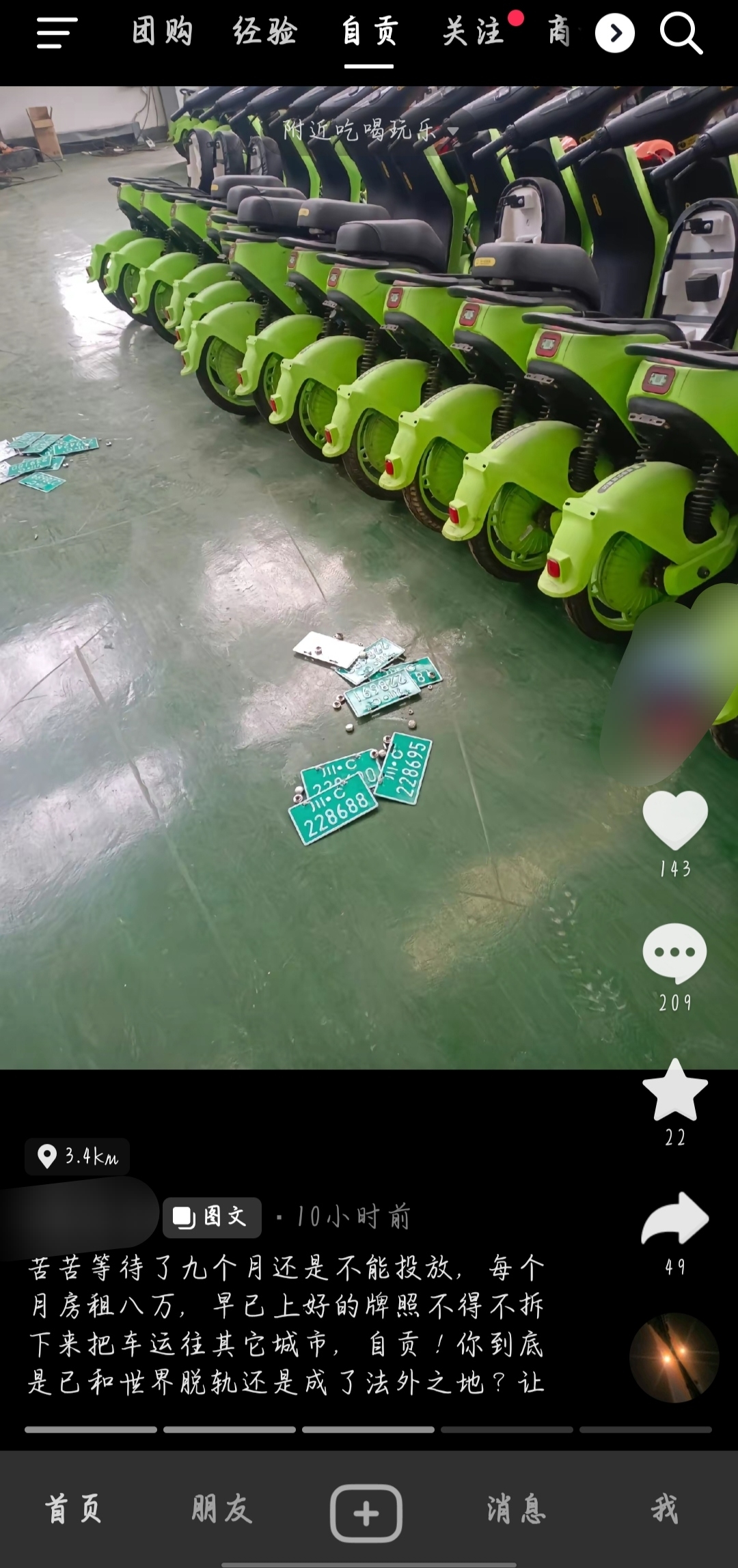Viewport: 738px width, 1568px height.
Task: Open the 我 profile tab
Action: click(664, 1509)
